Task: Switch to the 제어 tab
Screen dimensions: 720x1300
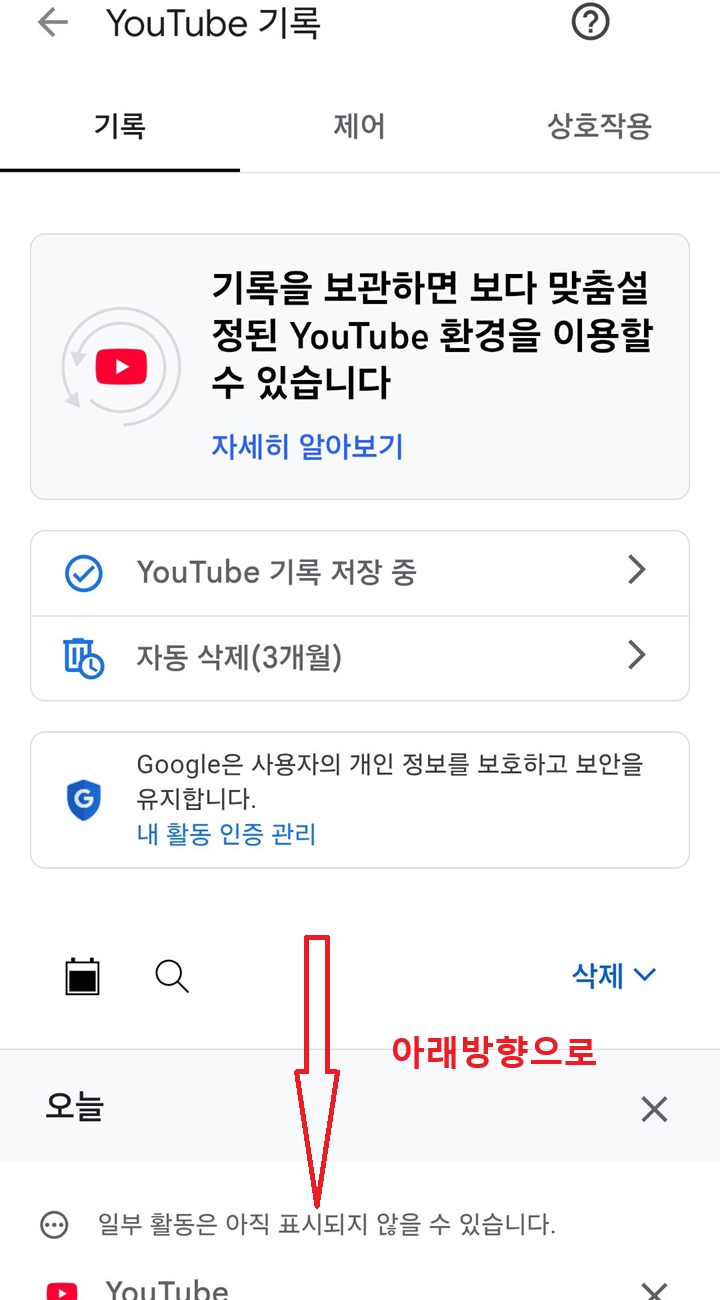Action: click(x=358, y=127)
